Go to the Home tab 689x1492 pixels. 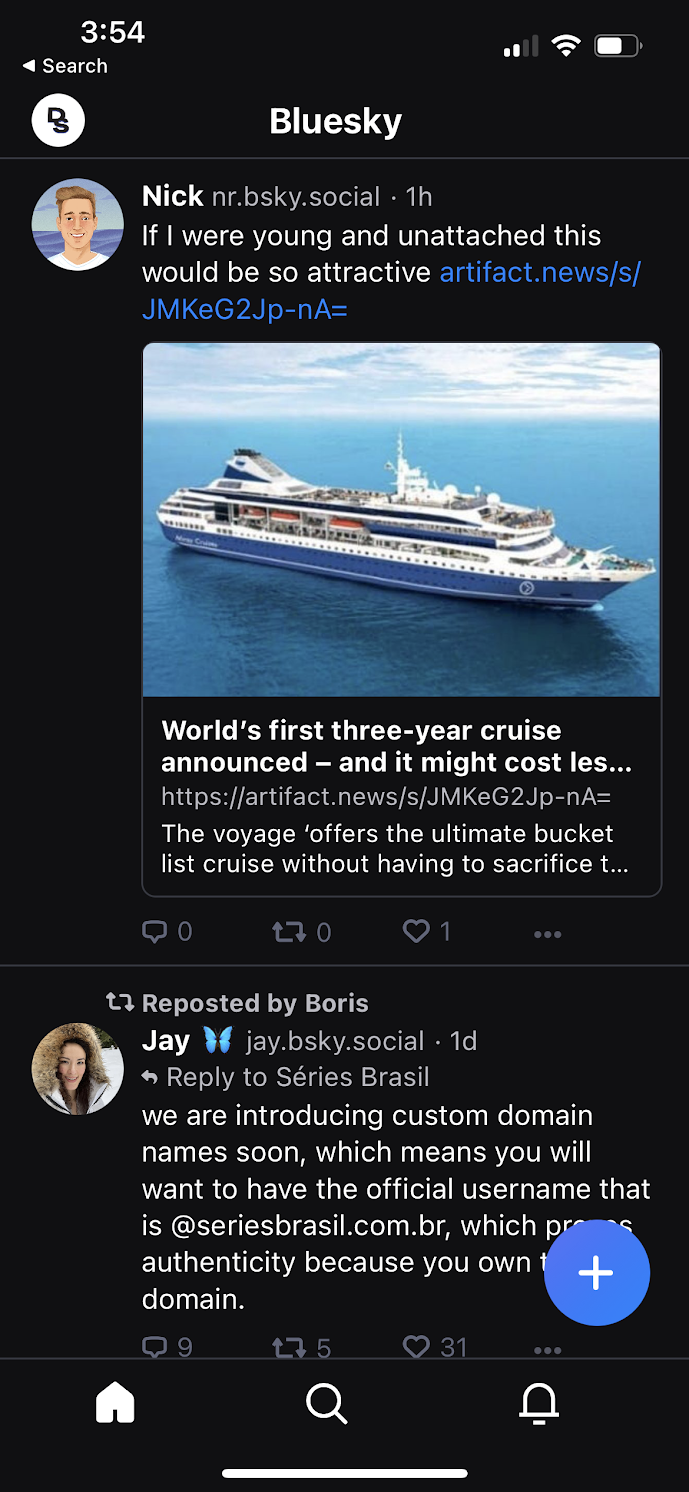(115, 1402)
